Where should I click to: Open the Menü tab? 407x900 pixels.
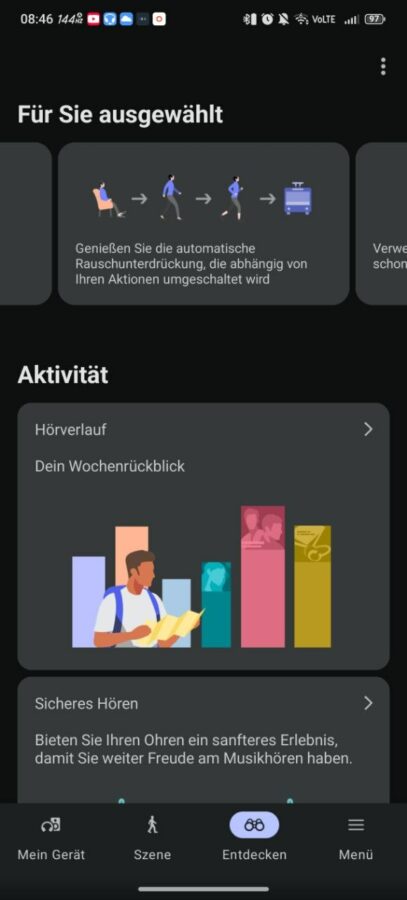click(x=356, y=838)
